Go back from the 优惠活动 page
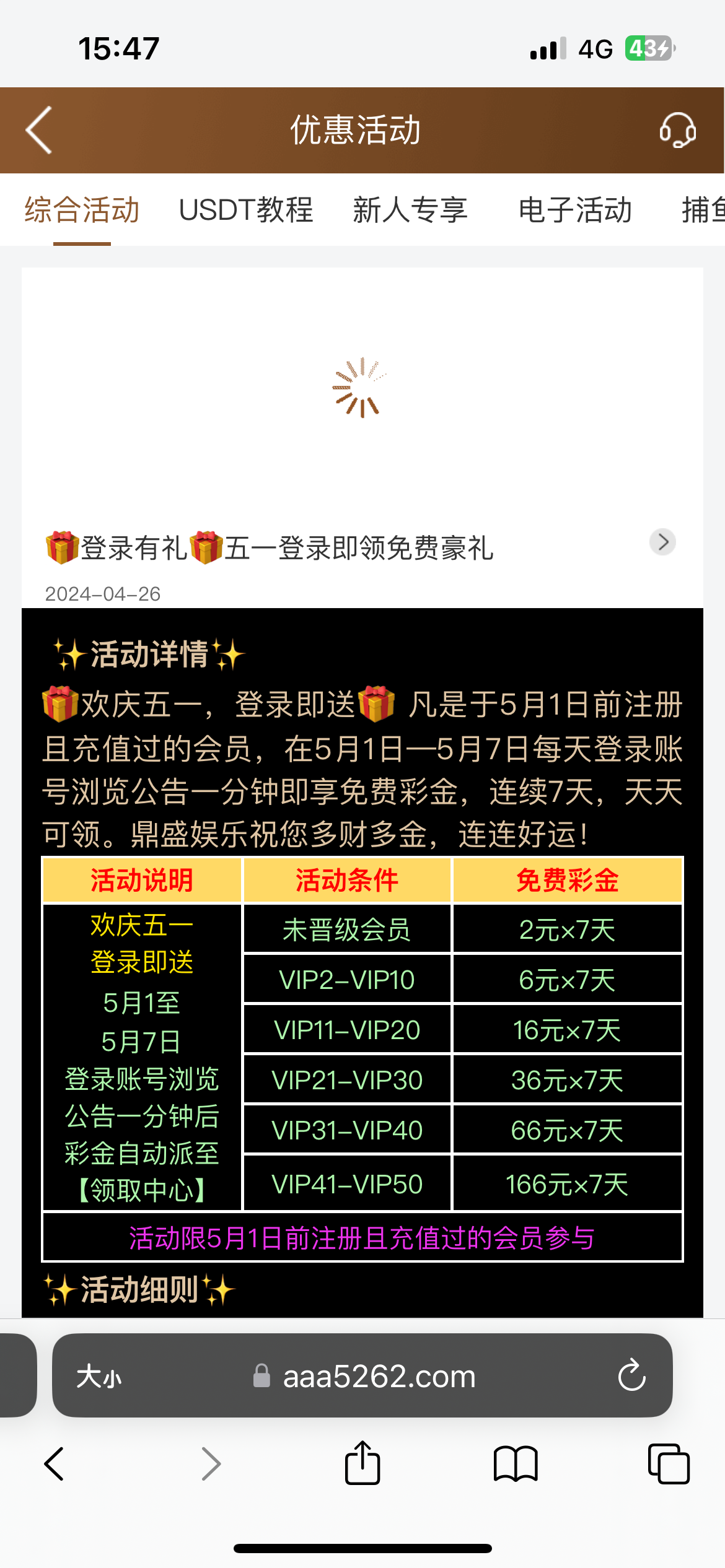The height and width of the screenshot is (1568, 725). [39, 130]
